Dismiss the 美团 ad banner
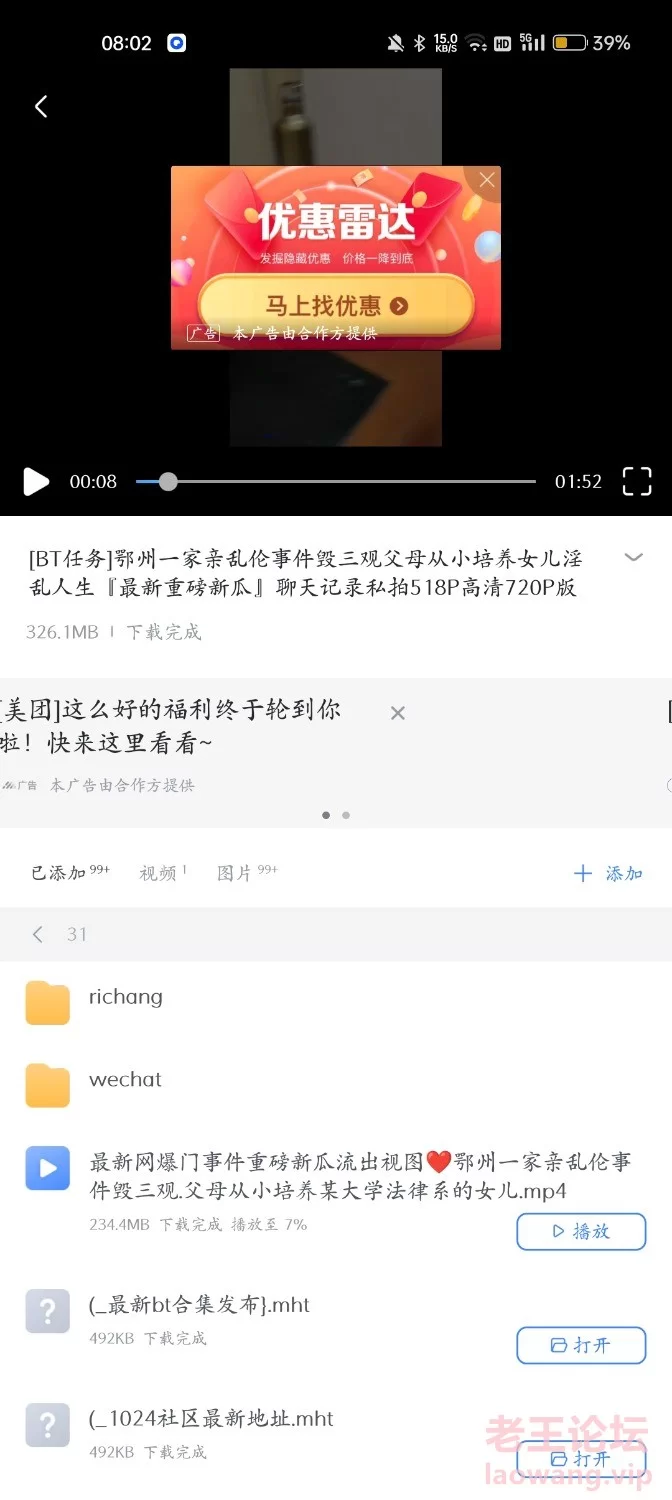The width and height of the screenshot is (672, 1500). click(397, 713)
